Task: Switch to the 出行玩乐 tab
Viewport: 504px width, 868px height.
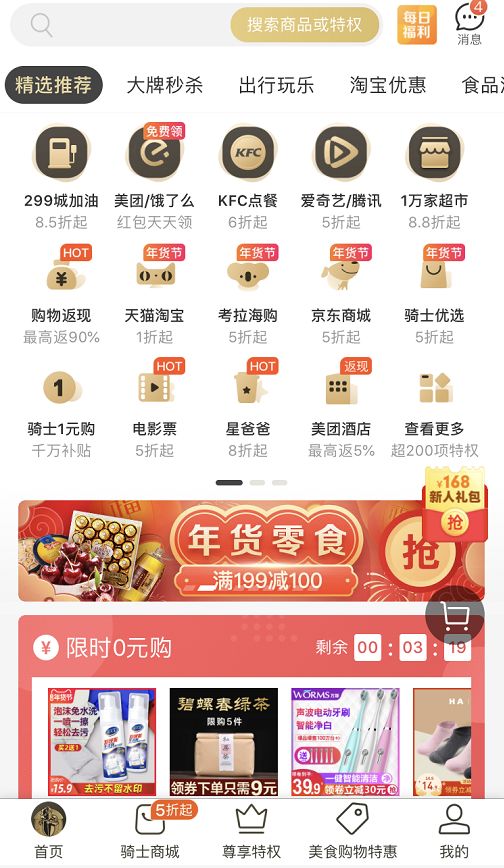Action: click(276, 85)
